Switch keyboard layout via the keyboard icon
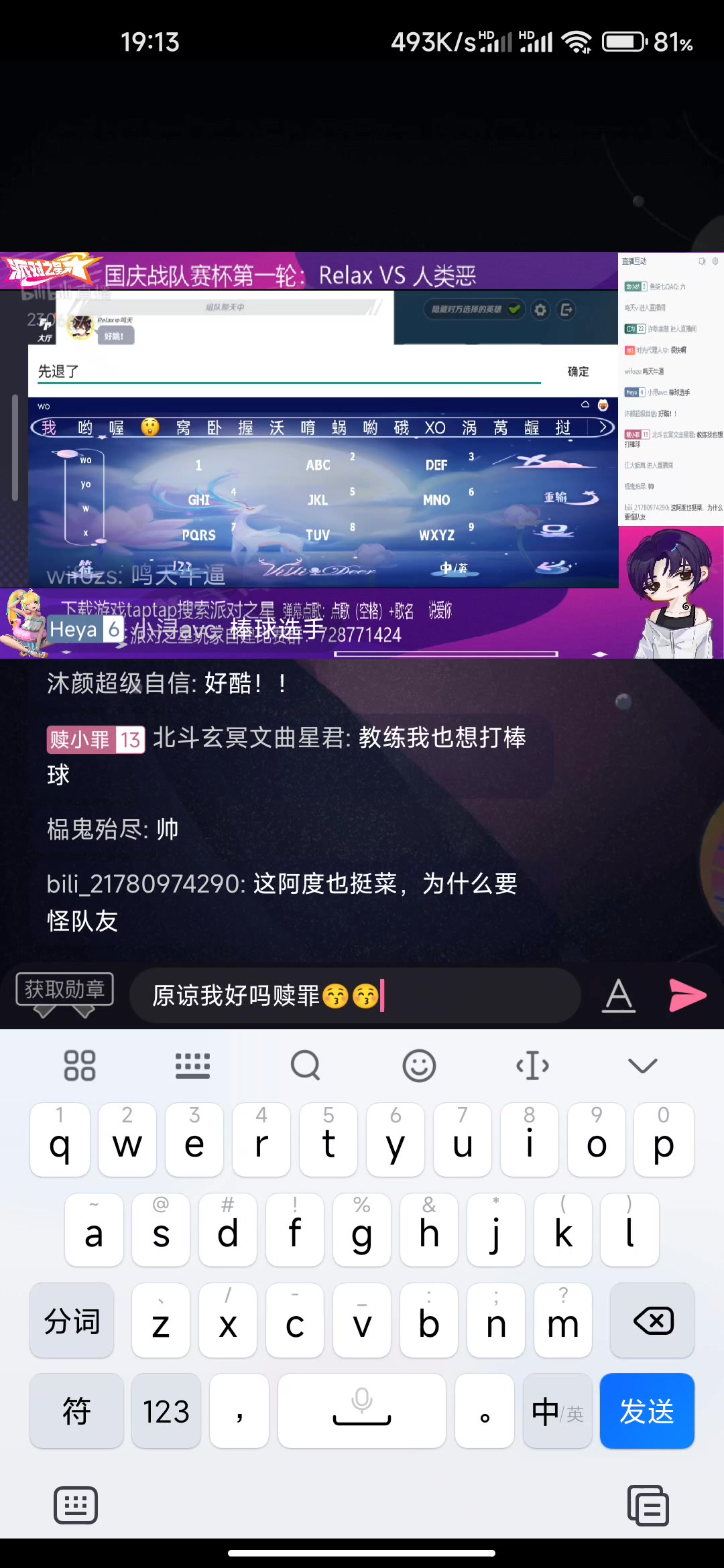Viewport: 724px width, 1568px height. pos(192,1065)
